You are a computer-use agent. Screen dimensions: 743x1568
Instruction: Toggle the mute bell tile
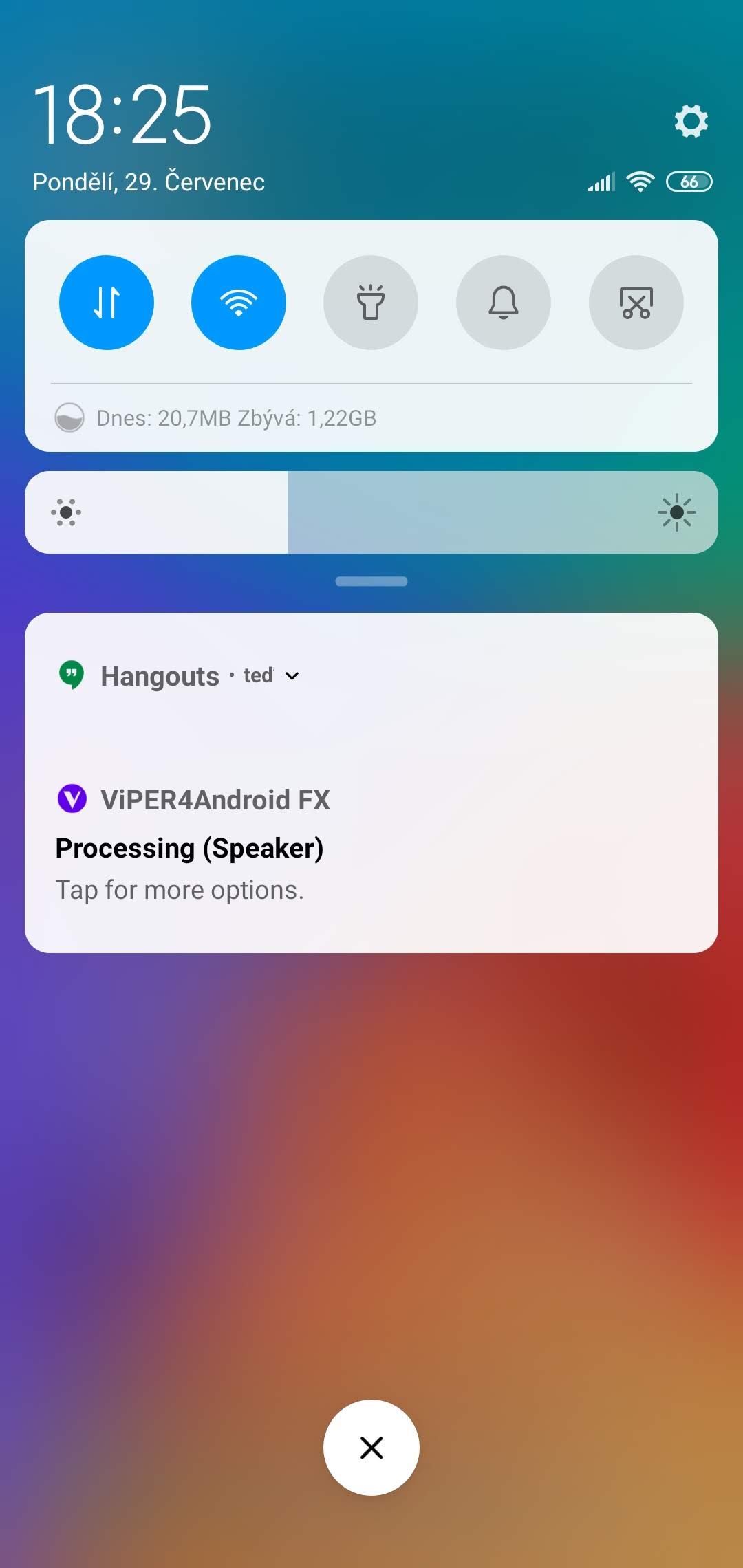click(504, 303)
